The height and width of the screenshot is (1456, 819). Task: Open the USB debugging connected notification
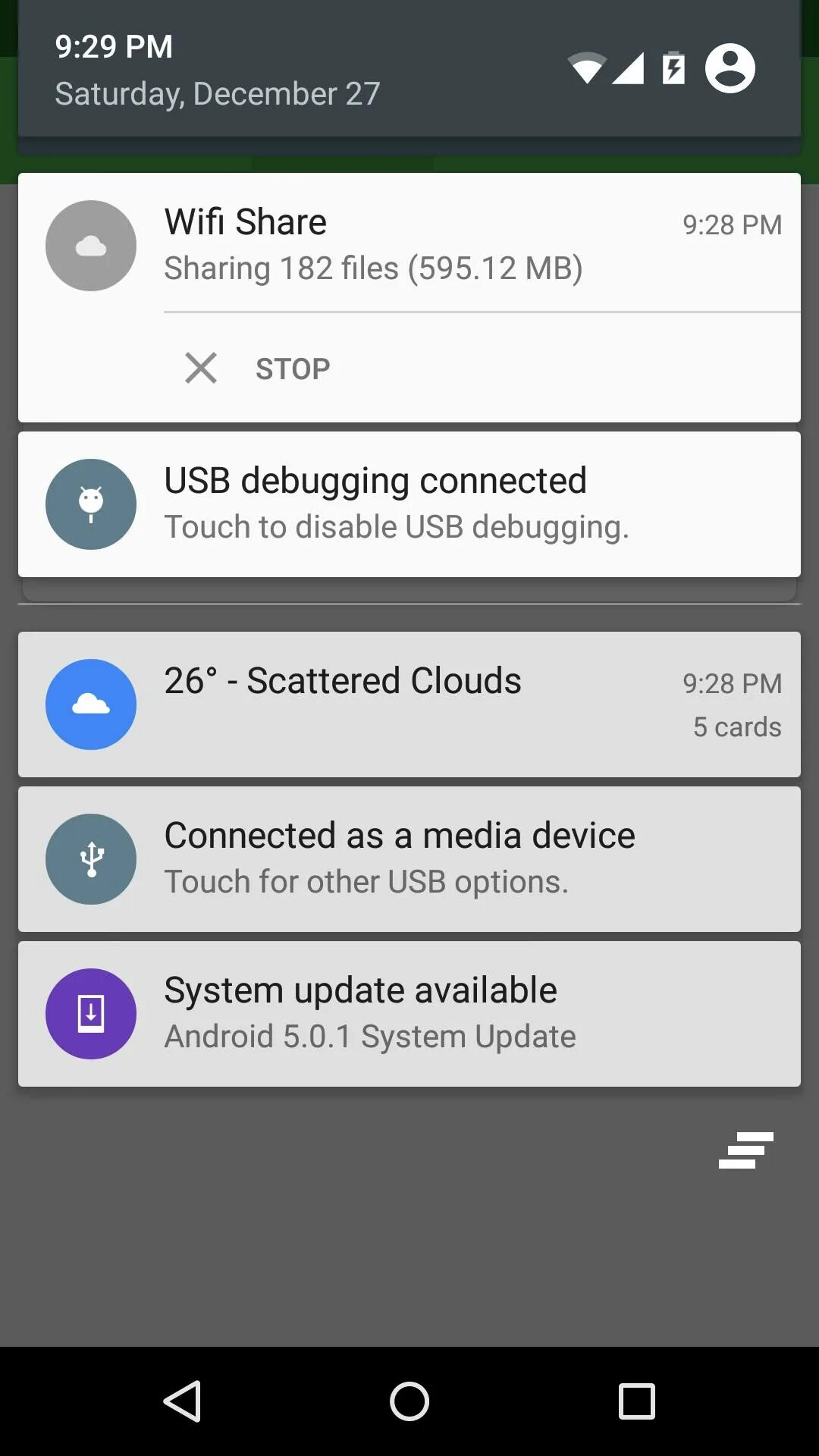[x=409, y=504]
